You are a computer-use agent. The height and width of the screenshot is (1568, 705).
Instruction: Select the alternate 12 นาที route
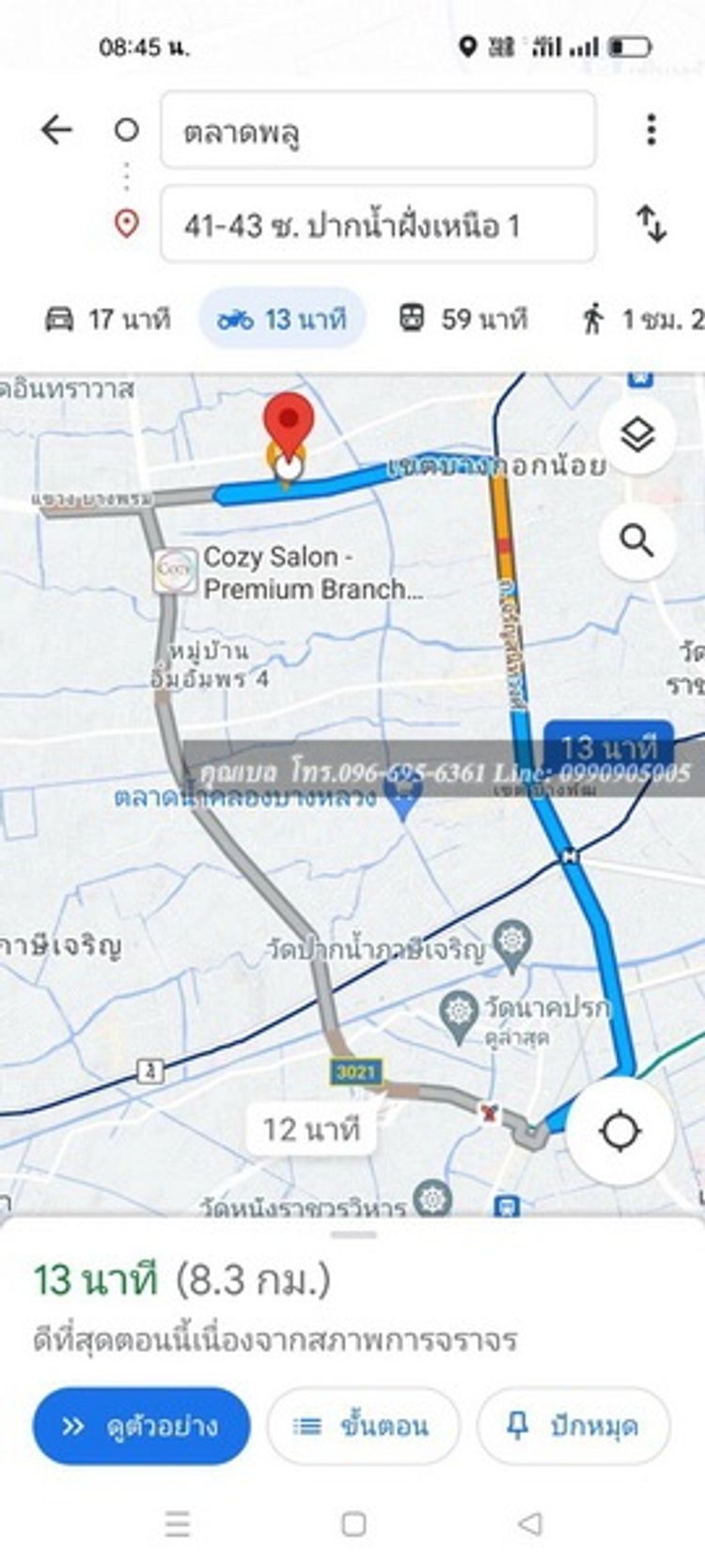(311, 1129)
